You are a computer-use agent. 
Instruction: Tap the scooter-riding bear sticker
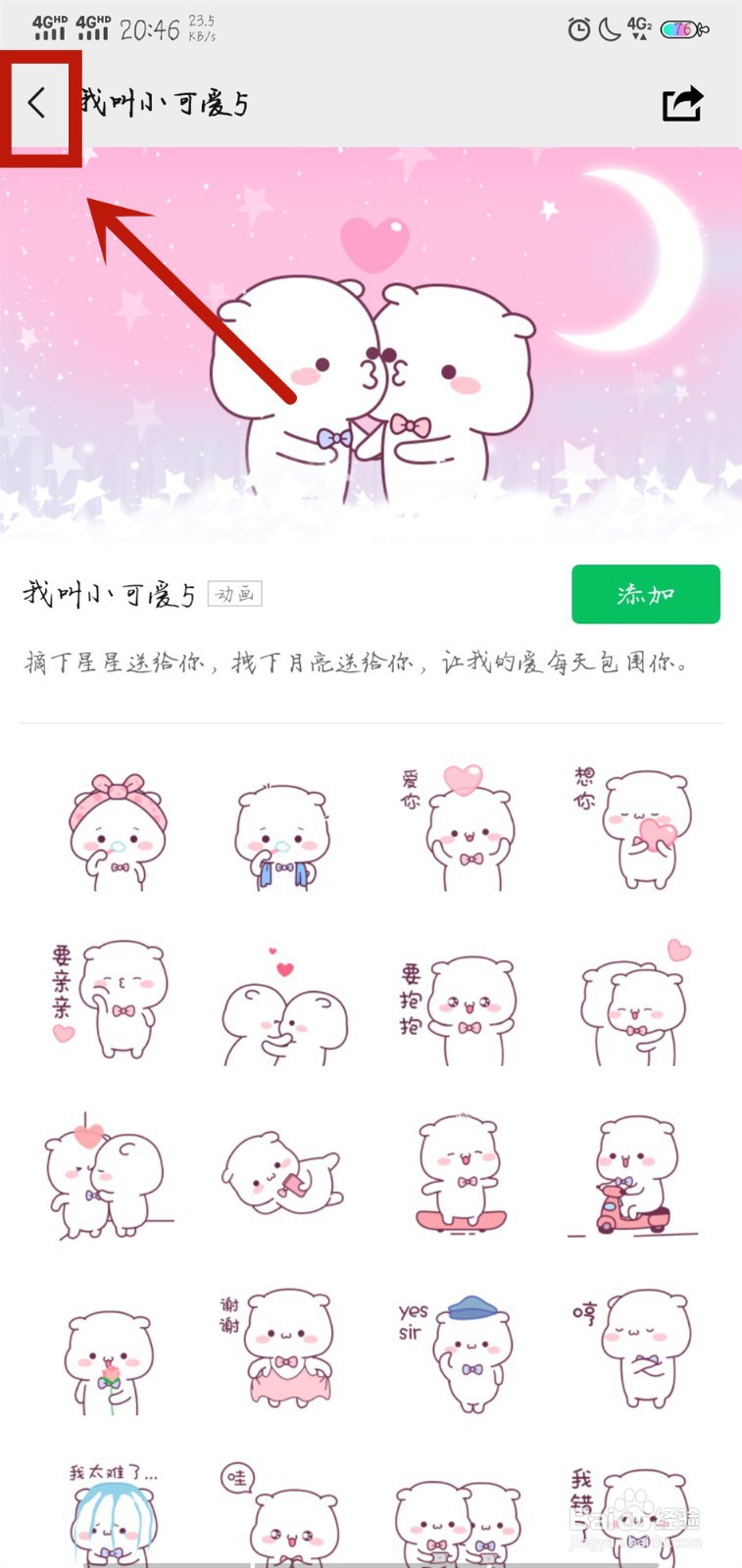(631, 1176)
